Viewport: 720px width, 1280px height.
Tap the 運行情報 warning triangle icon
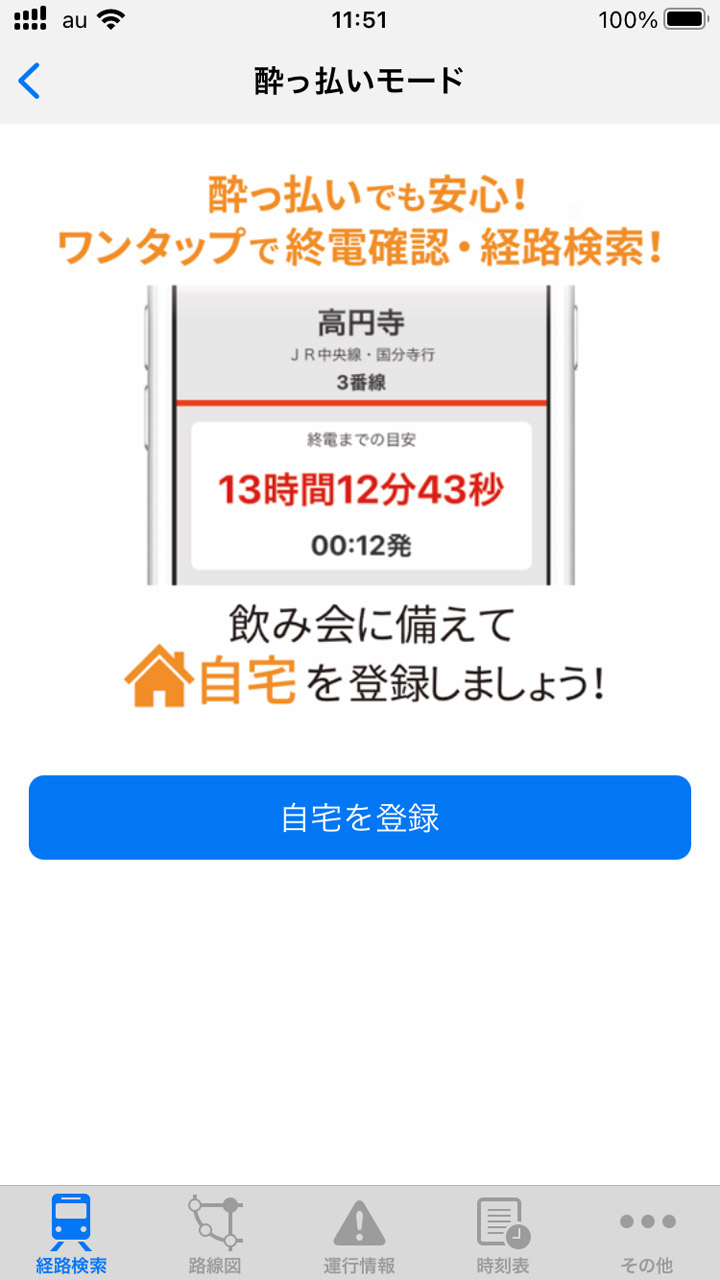click(x=358, y=1221)
